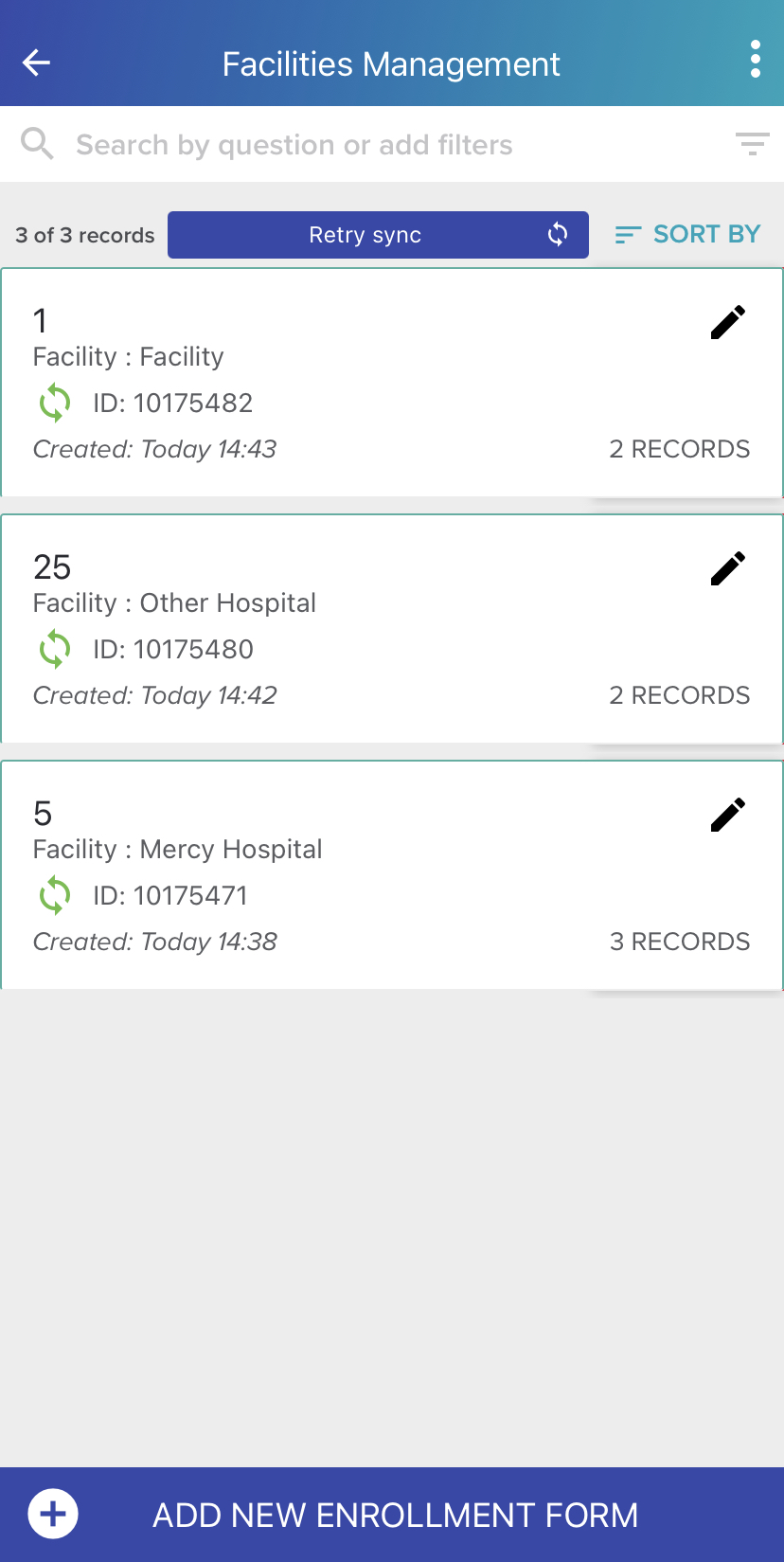Edit the Facility record with ID 10175482
The height and width of the screenshot is (1562, 784).
727,323
